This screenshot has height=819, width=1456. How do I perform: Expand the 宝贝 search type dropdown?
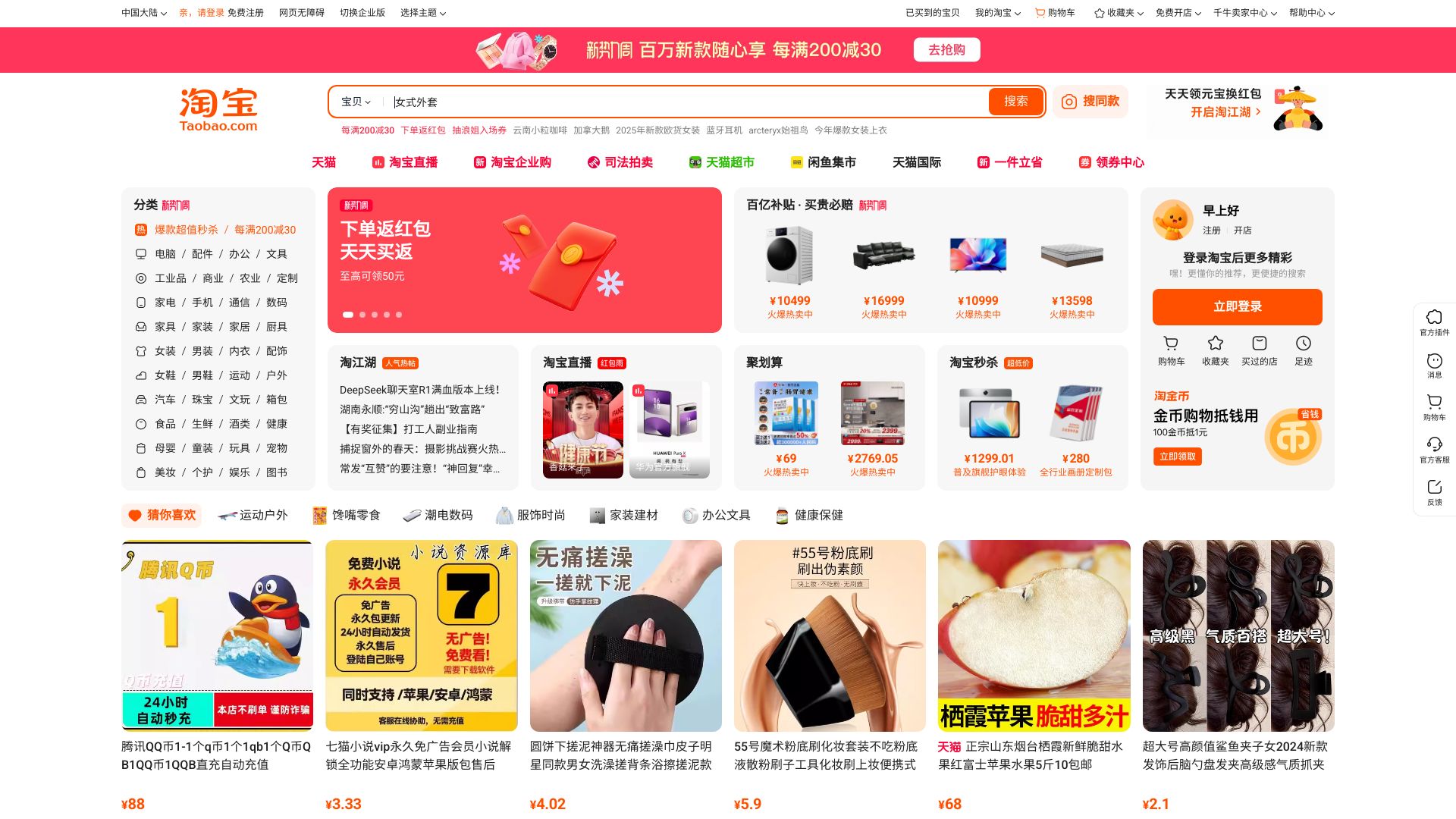point(356,102)
